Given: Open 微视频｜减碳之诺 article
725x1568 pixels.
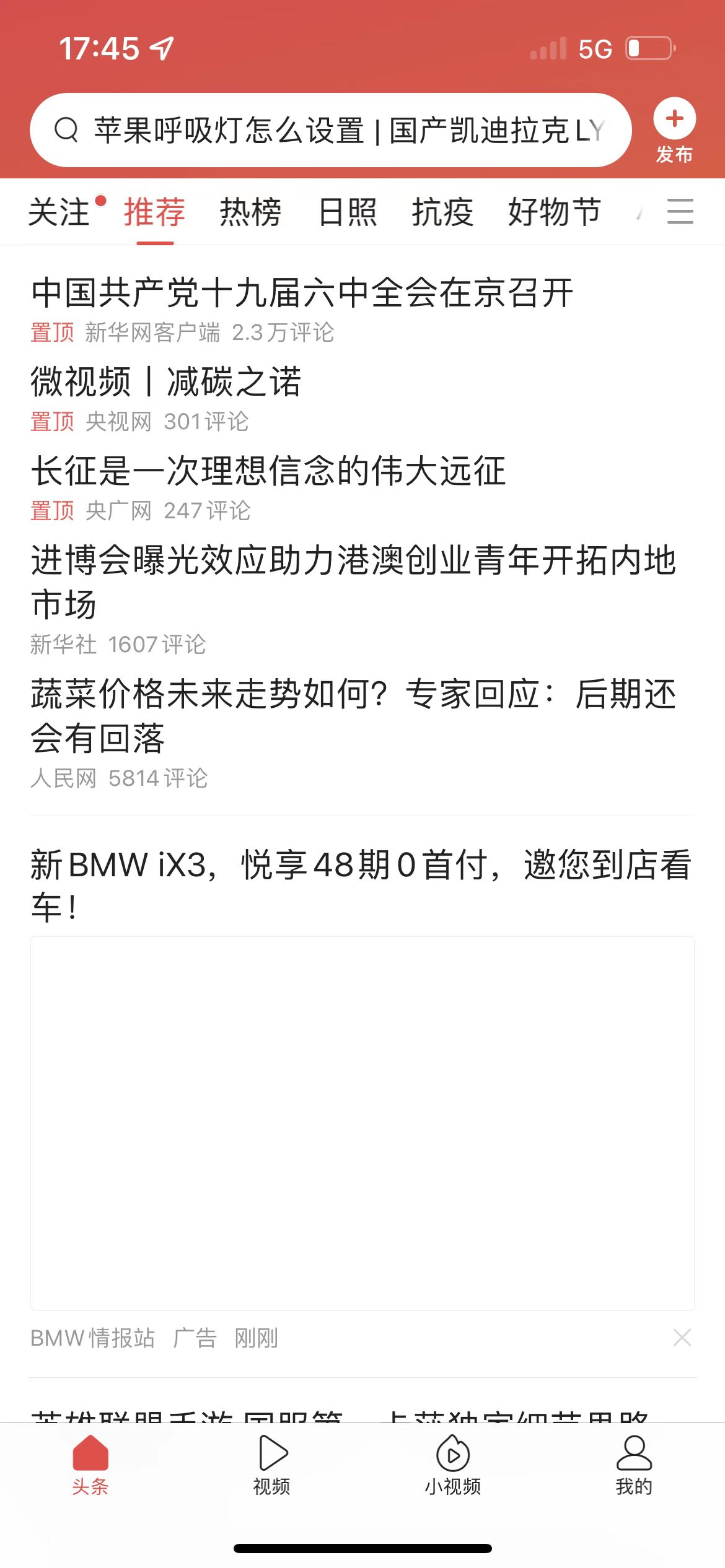Looking at the screenshot, I should [x=166, y=381].
